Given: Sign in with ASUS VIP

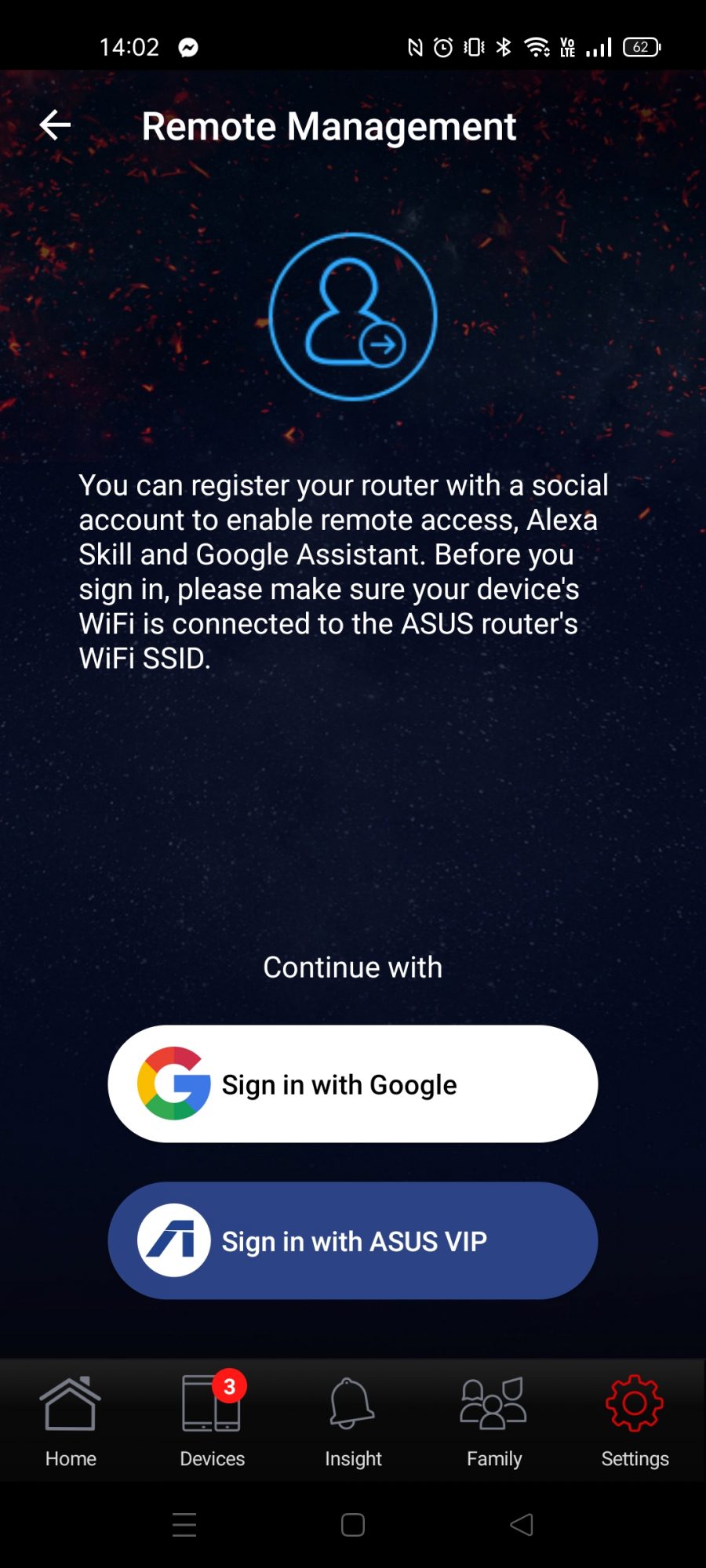Looking at the screenshot, I should [x=352, y=1241].
